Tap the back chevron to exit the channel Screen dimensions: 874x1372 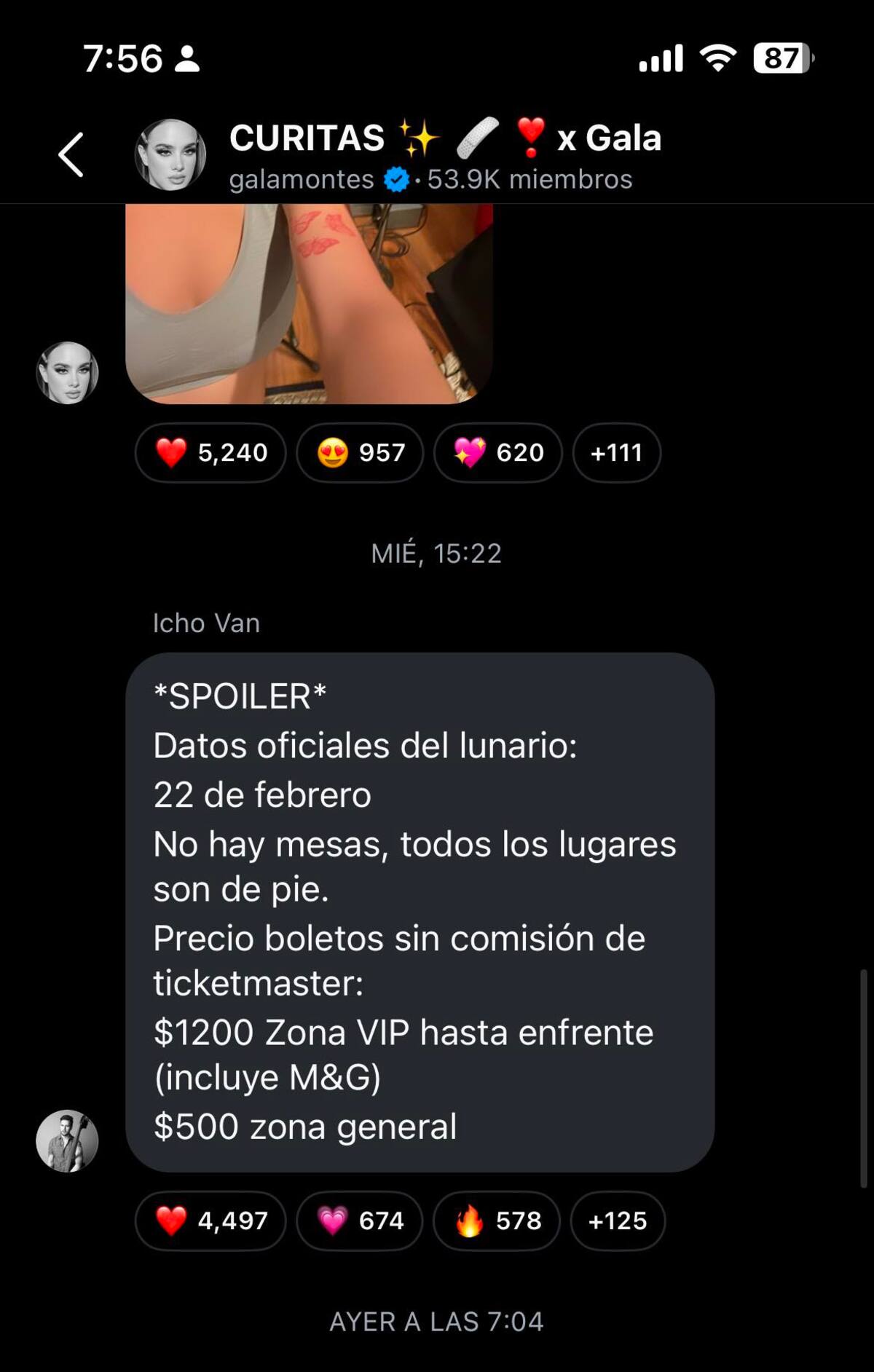pos(71,154)
